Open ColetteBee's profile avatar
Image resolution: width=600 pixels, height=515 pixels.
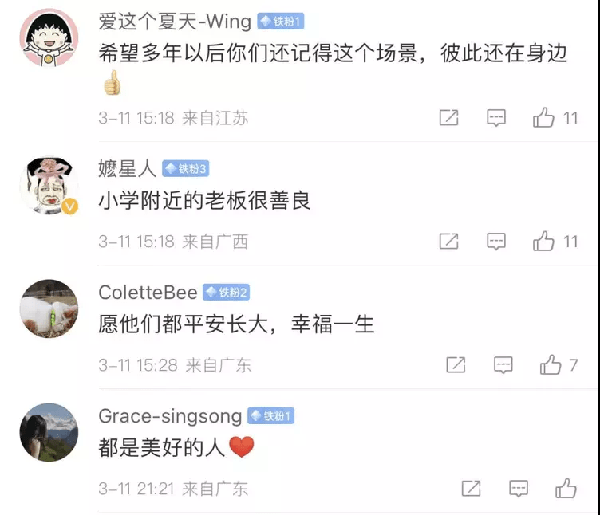pos(49,309)
